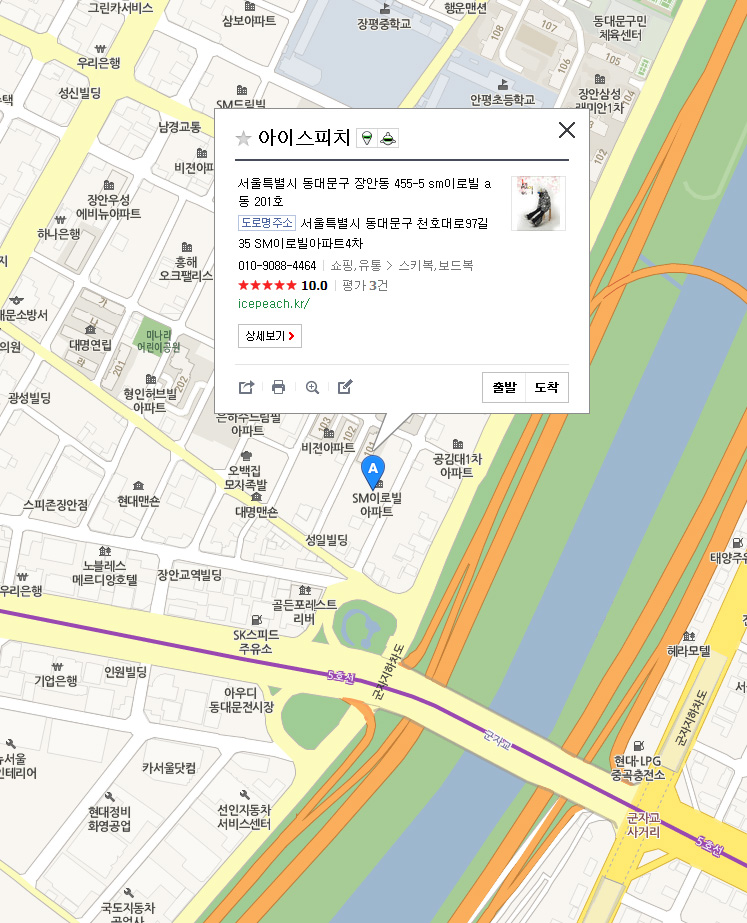Edit place info with pencil icon

pos(345,387)
